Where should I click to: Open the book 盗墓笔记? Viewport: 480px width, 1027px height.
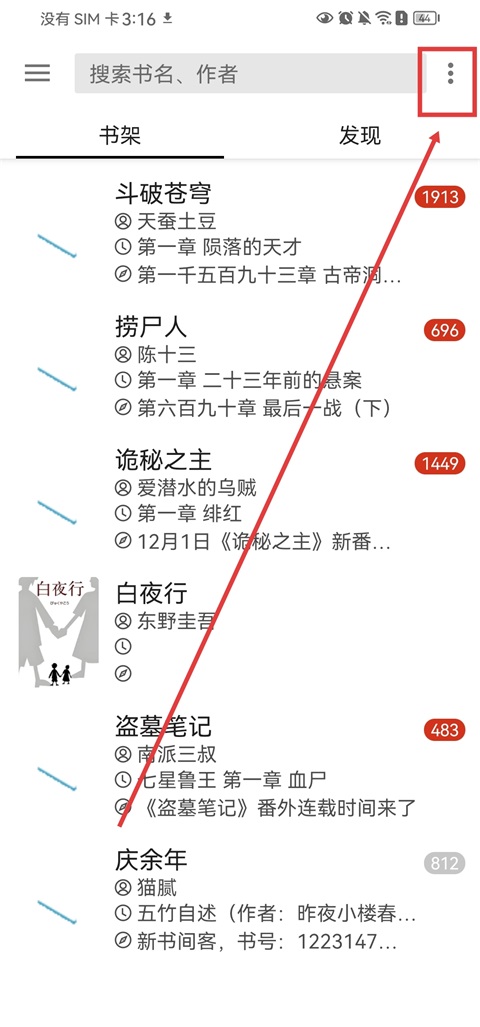[240, 766]
